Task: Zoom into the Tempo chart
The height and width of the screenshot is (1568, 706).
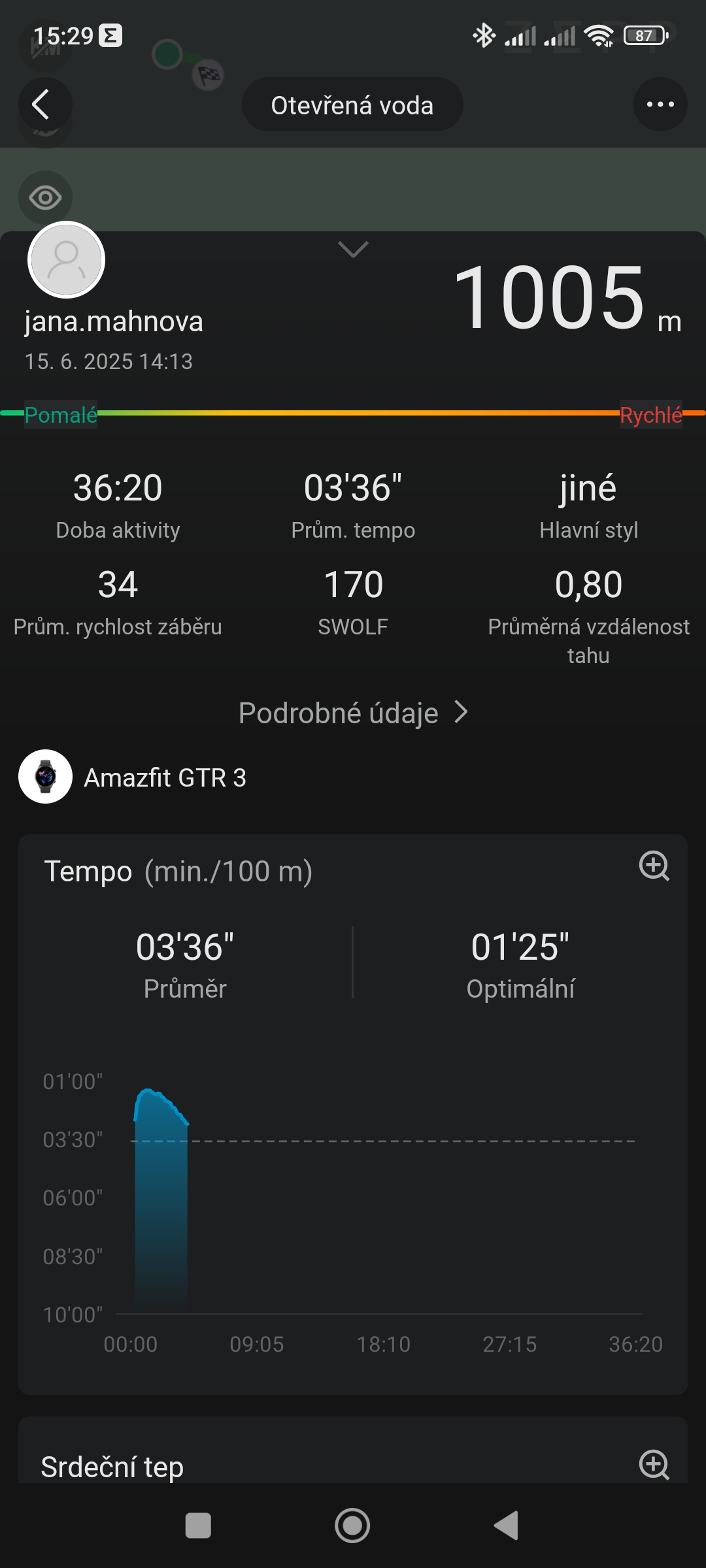Action: tap(654, 866)
